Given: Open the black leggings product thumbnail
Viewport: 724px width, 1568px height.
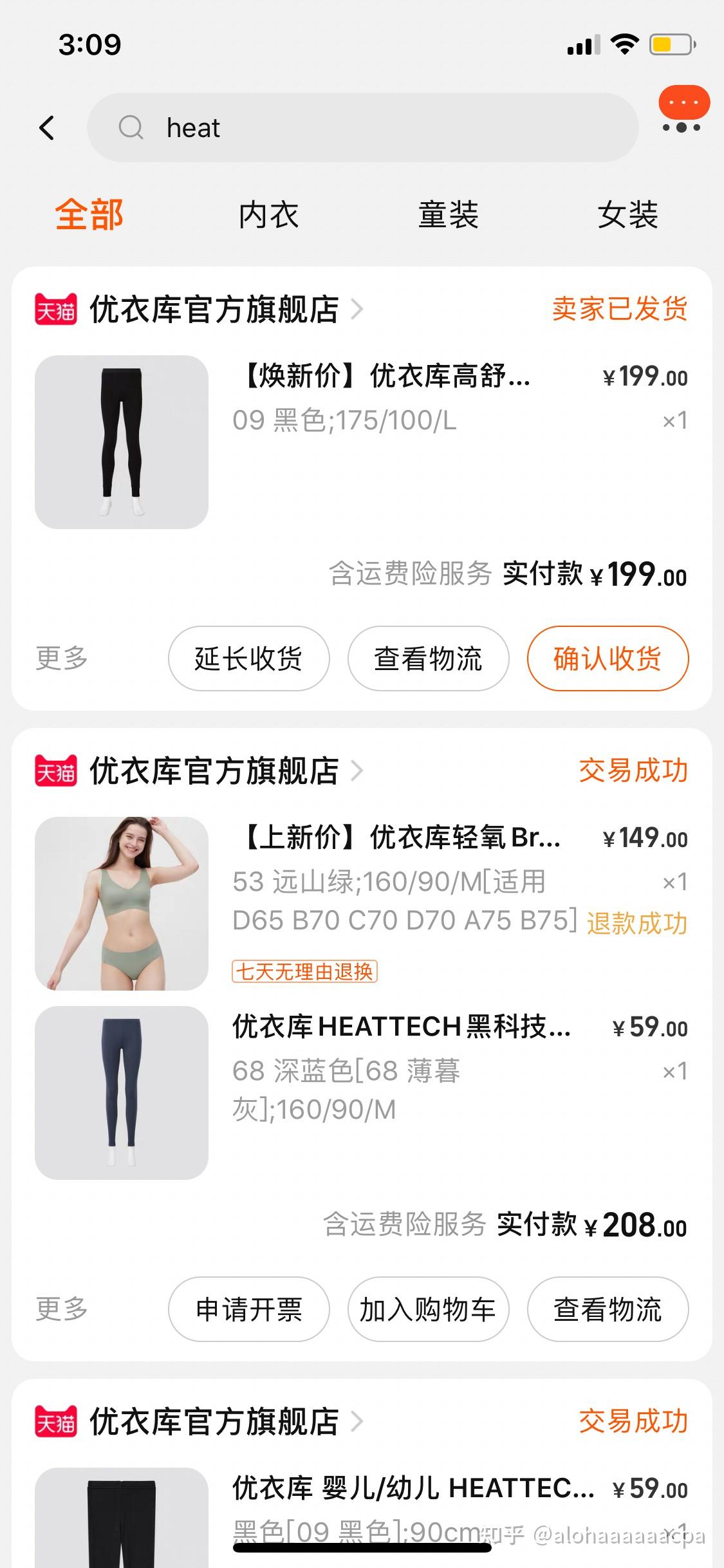Looking at the screenshot, I should pyautogui.click(x=121, y=442).
